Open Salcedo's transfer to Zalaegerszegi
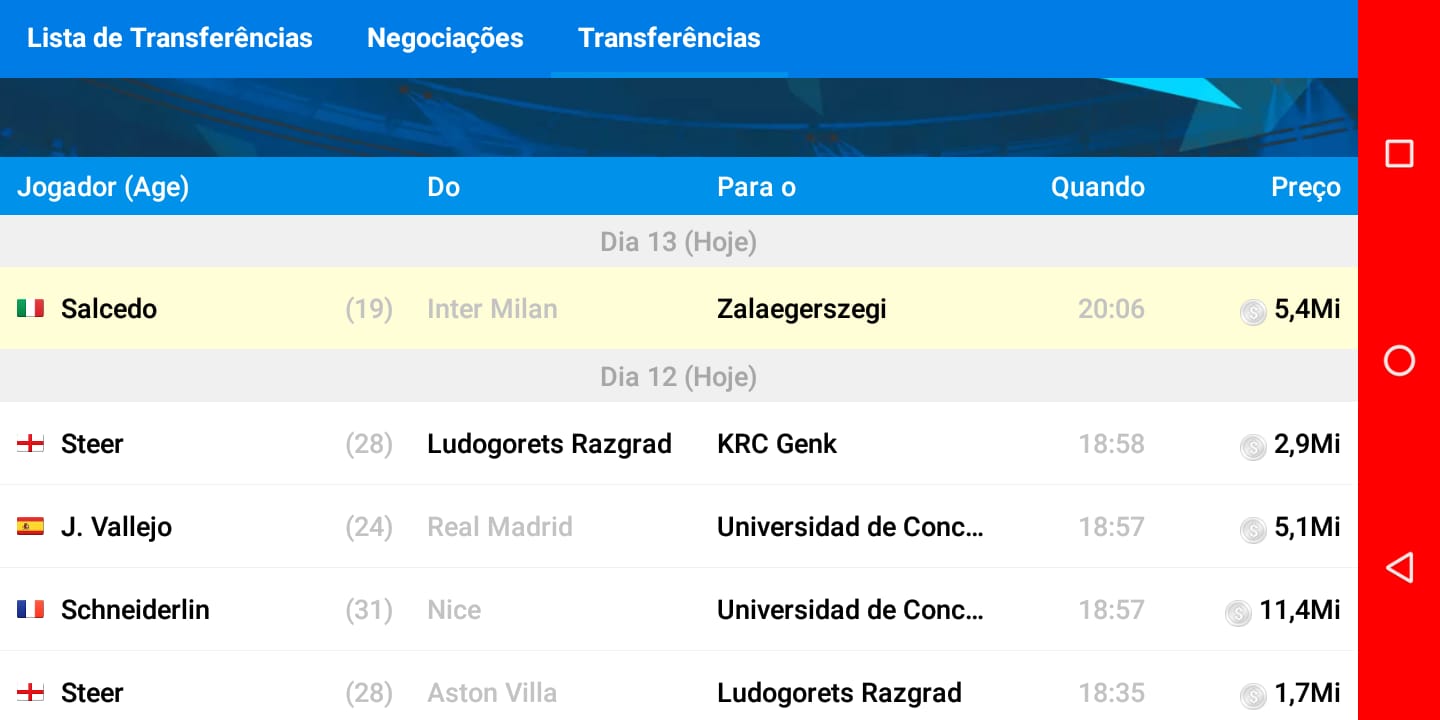The image size is (1440, 720). point(678,309)
